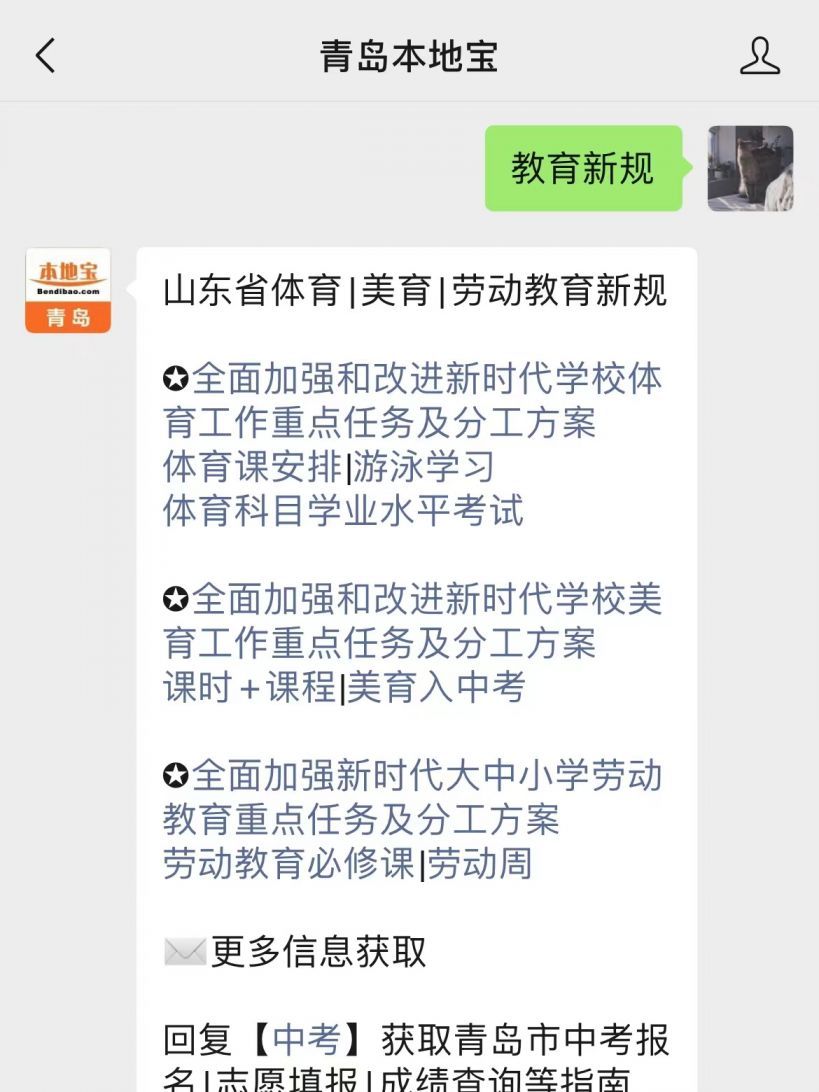Screen dimensions: 819x1092
Task: Open the 课时+课程 link
Action: point(250,688)
